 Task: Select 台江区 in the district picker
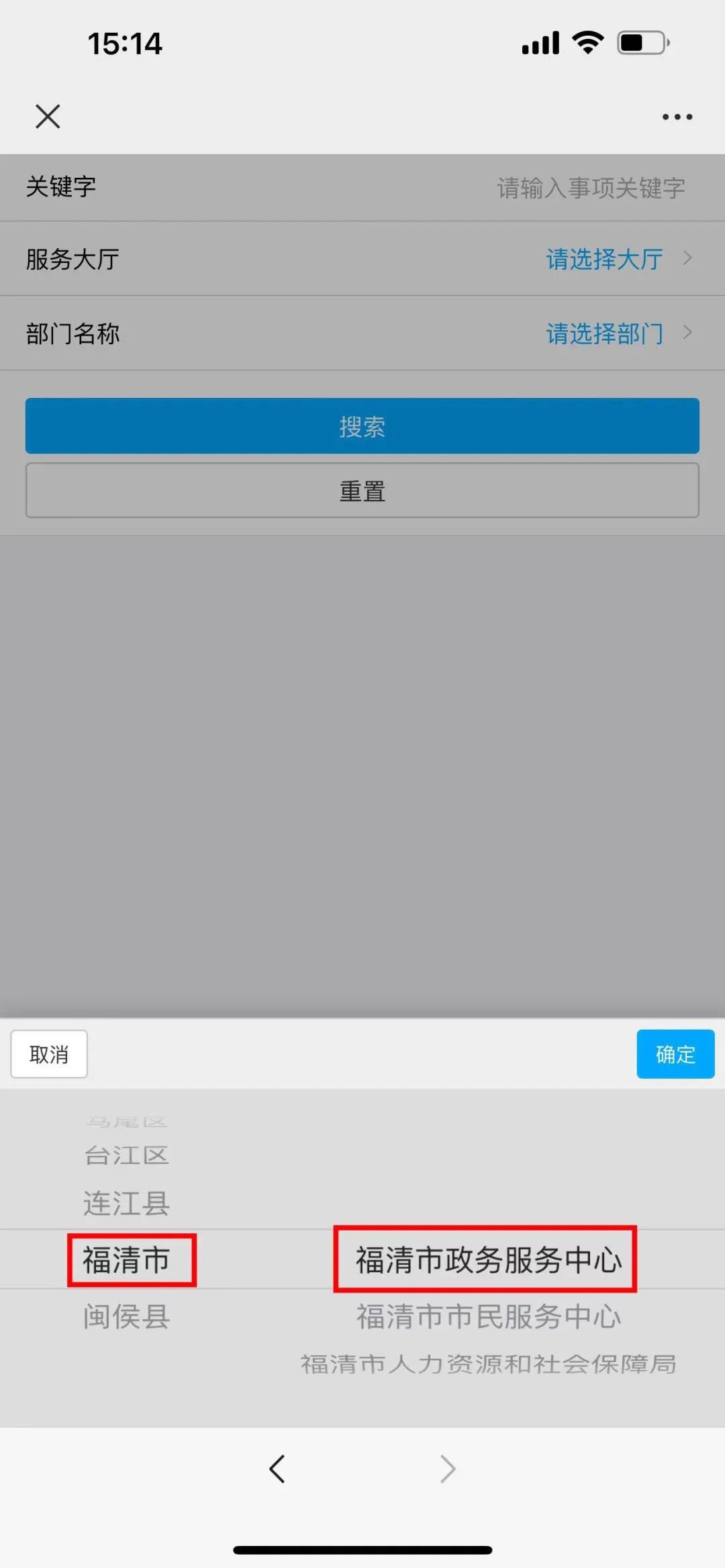tap(127, 1155)
